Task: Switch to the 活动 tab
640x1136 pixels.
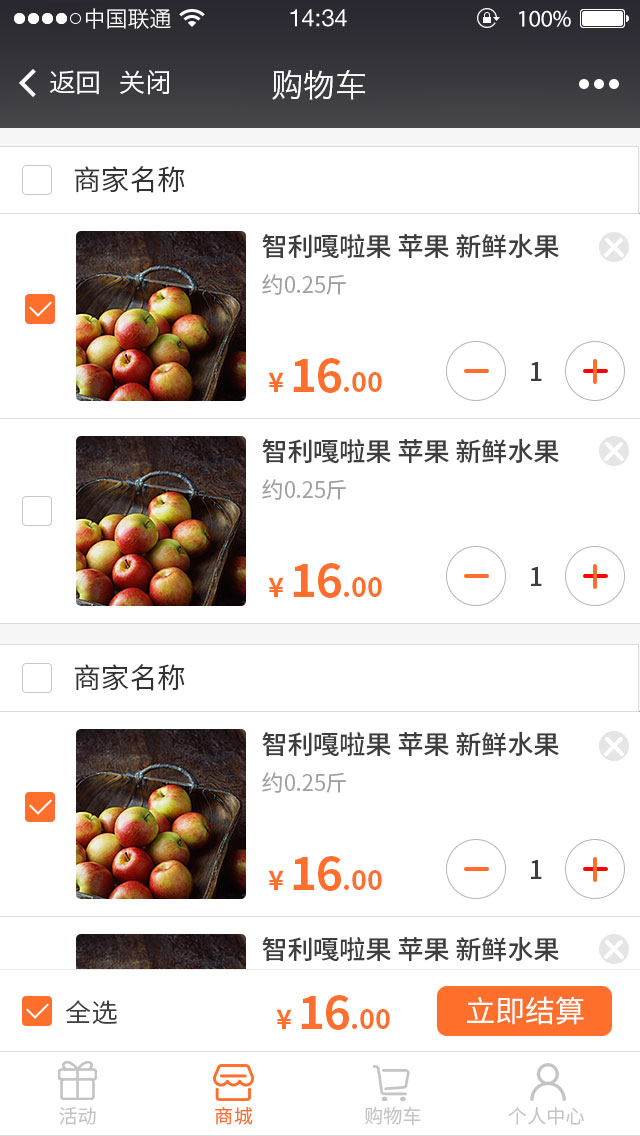Action: coord(77,1094)
